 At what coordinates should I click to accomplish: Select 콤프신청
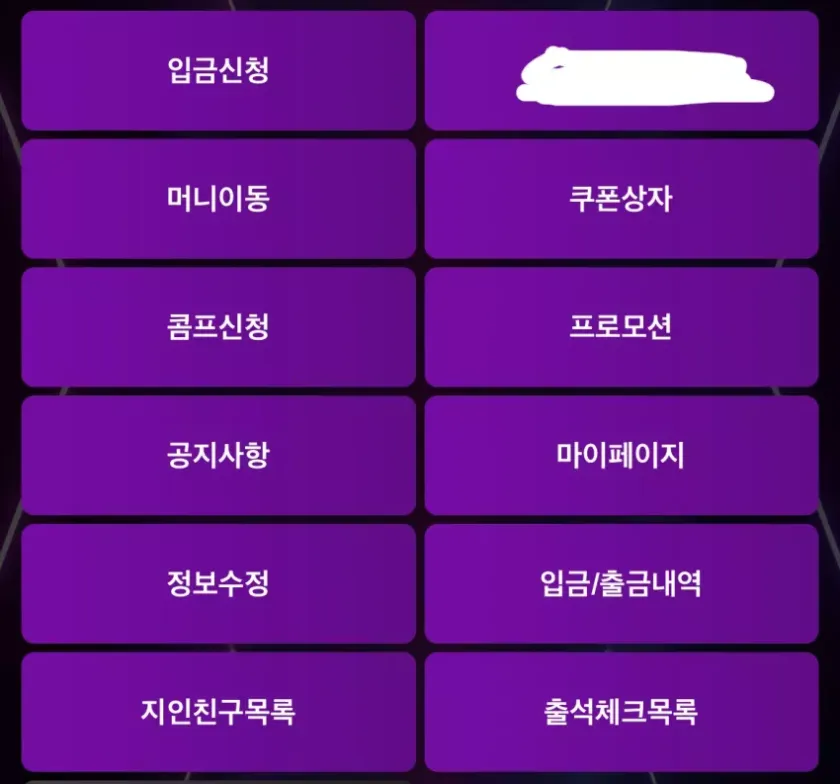coord(218,327)
